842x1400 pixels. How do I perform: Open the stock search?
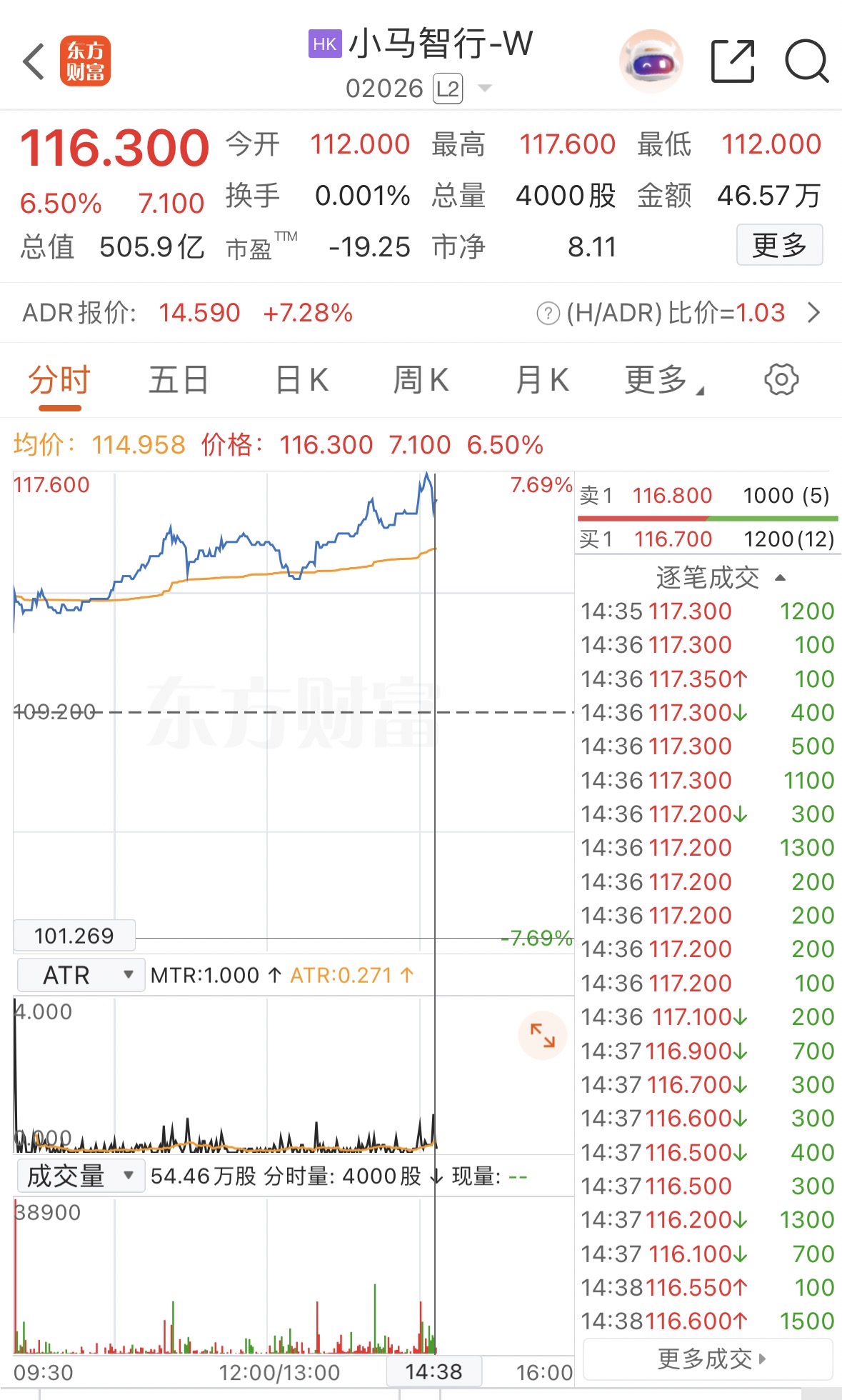coord(806,61)
